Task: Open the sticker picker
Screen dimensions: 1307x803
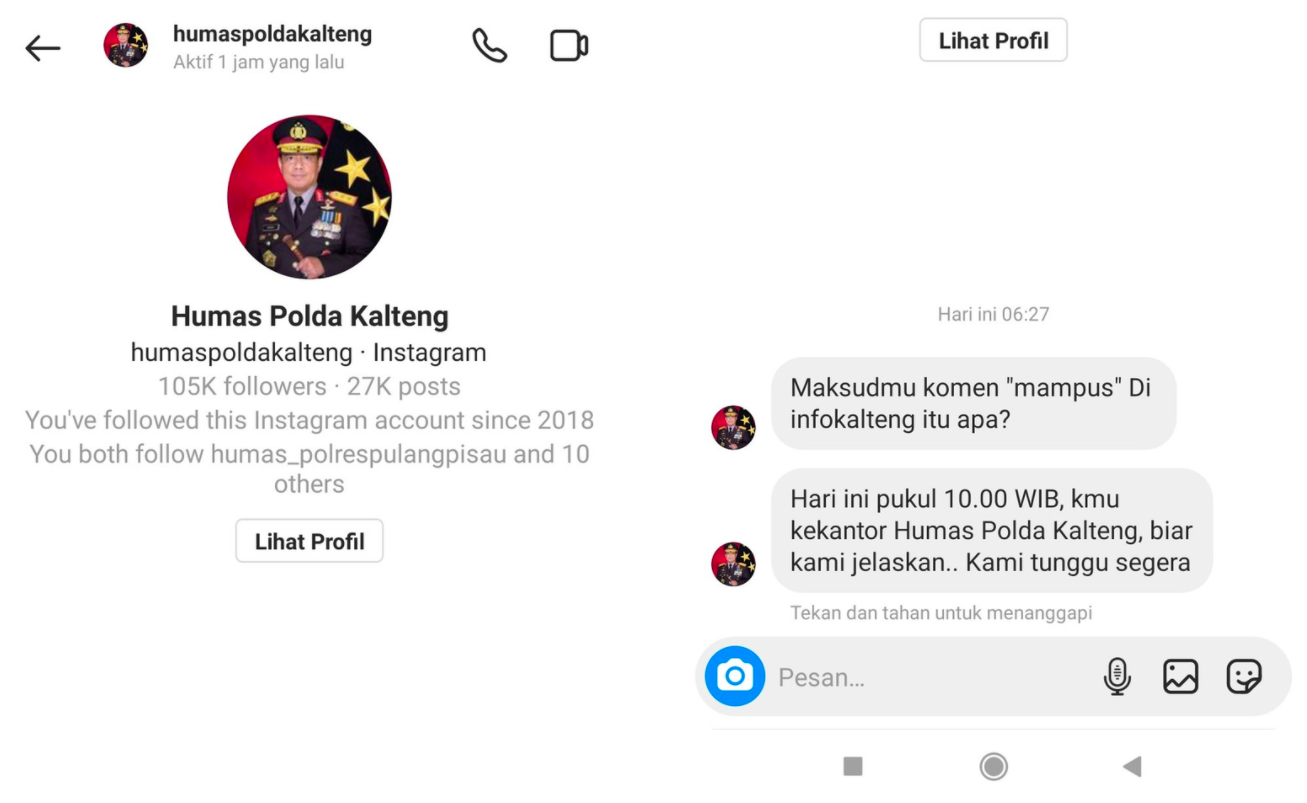Action: [1243, 677]
